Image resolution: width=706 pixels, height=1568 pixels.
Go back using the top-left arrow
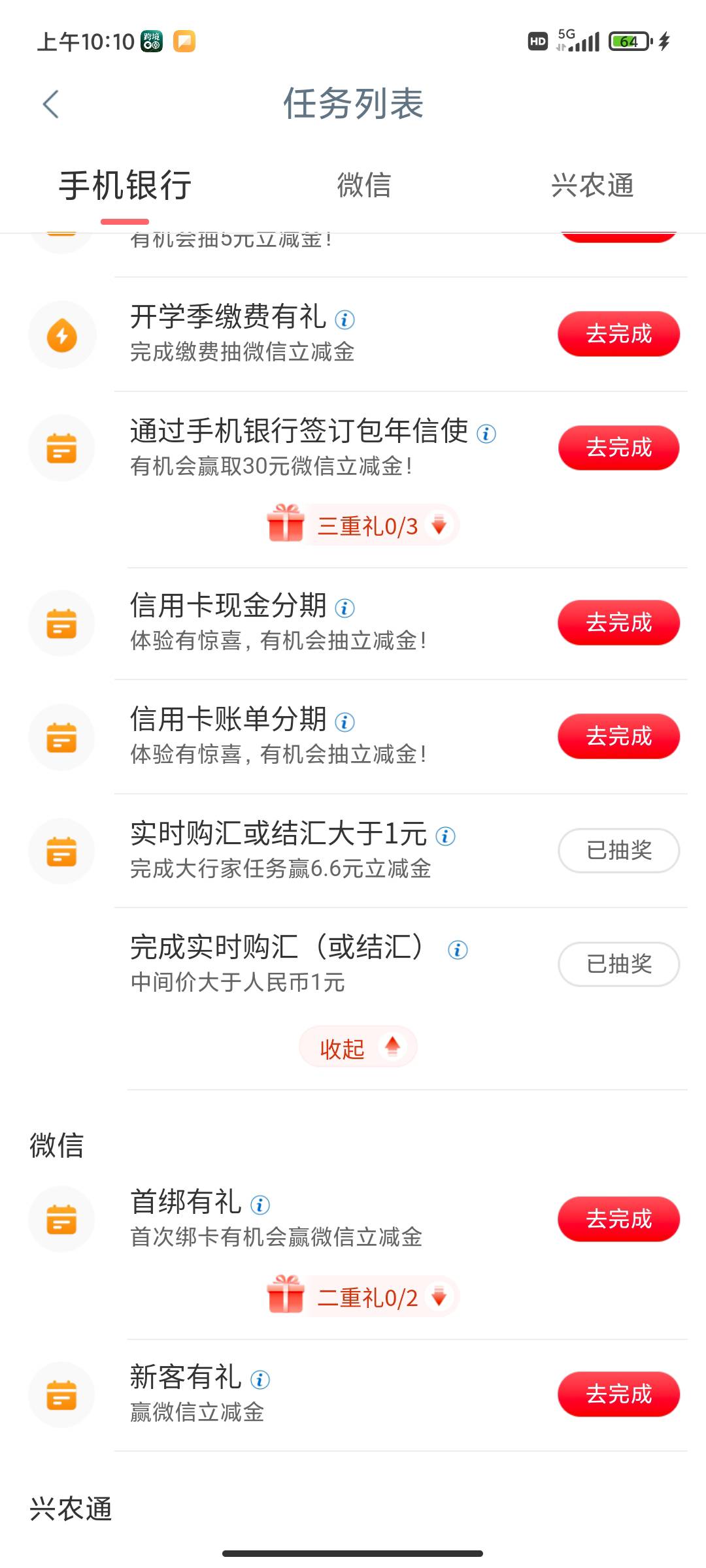pos(51,104)
